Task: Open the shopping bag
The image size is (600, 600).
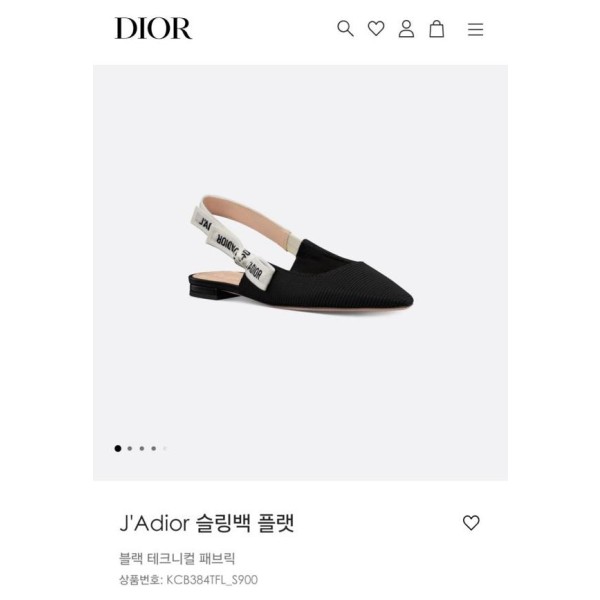Action: (x=437, y=29)
